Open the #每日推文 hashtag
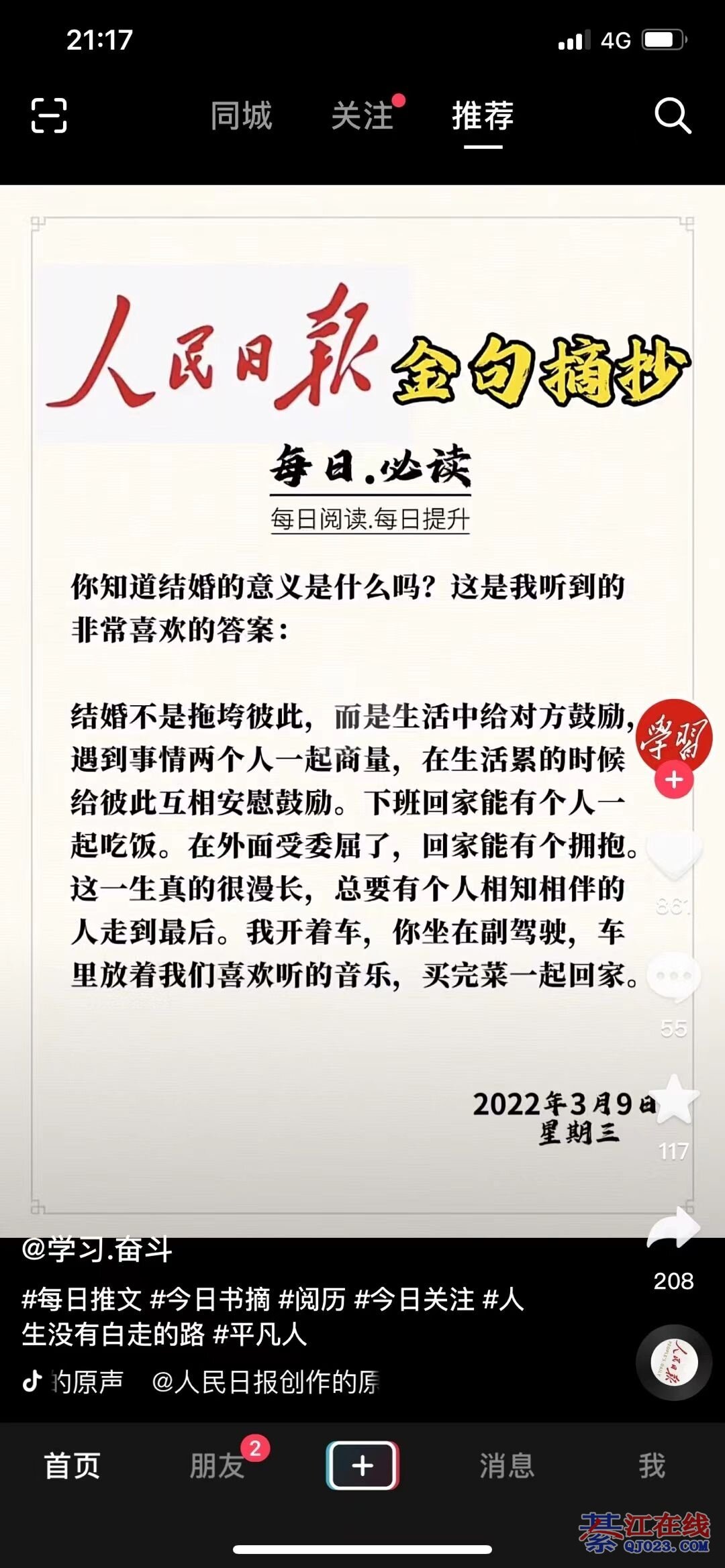The height and width of the screenshot is (1568, 725). tap(81, 1300)
